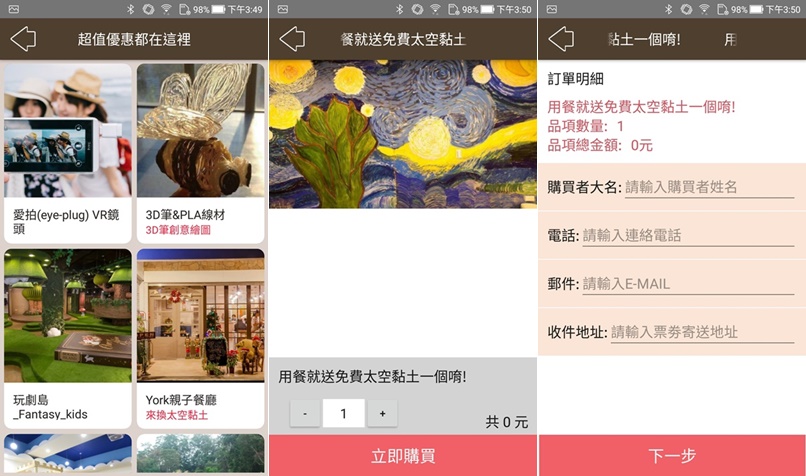Open the 愛拍(eye-plug) VR鏡頭 card
The width and height of the screenshot is (806, 476).
click(x=68, y=152)
